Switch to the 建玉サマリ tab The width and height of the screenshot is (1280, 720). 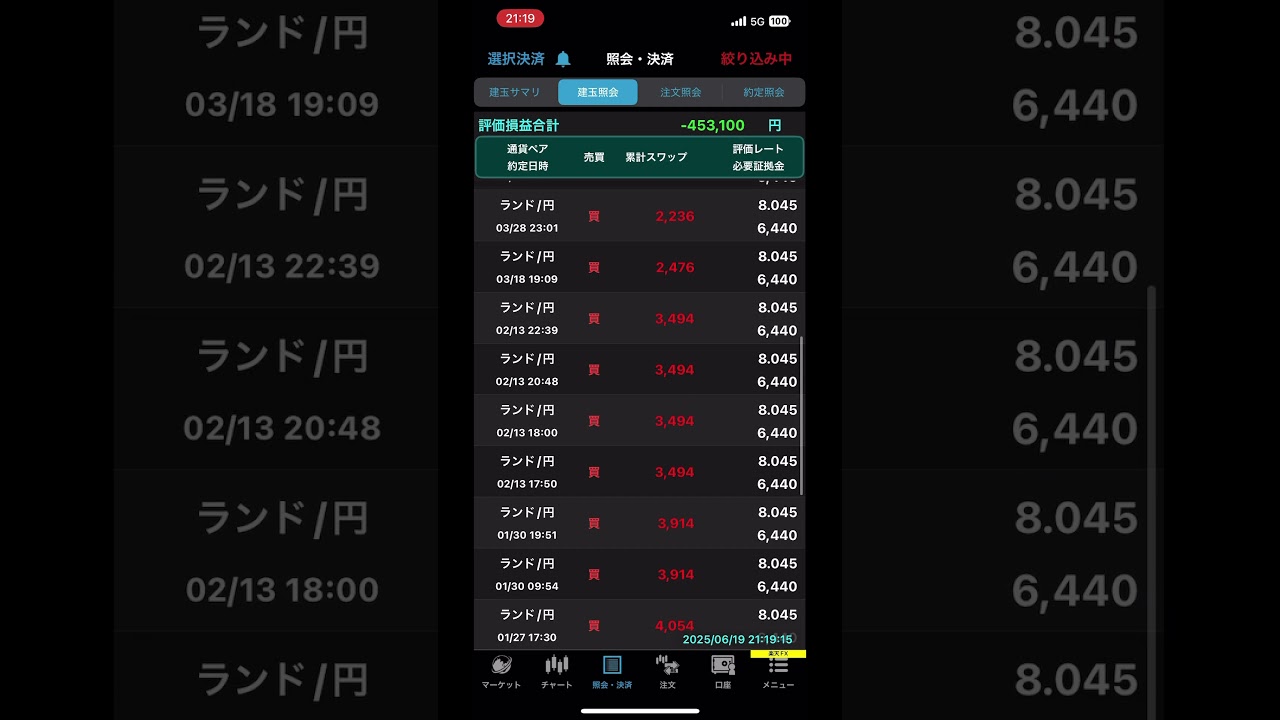tap(515, 92)
